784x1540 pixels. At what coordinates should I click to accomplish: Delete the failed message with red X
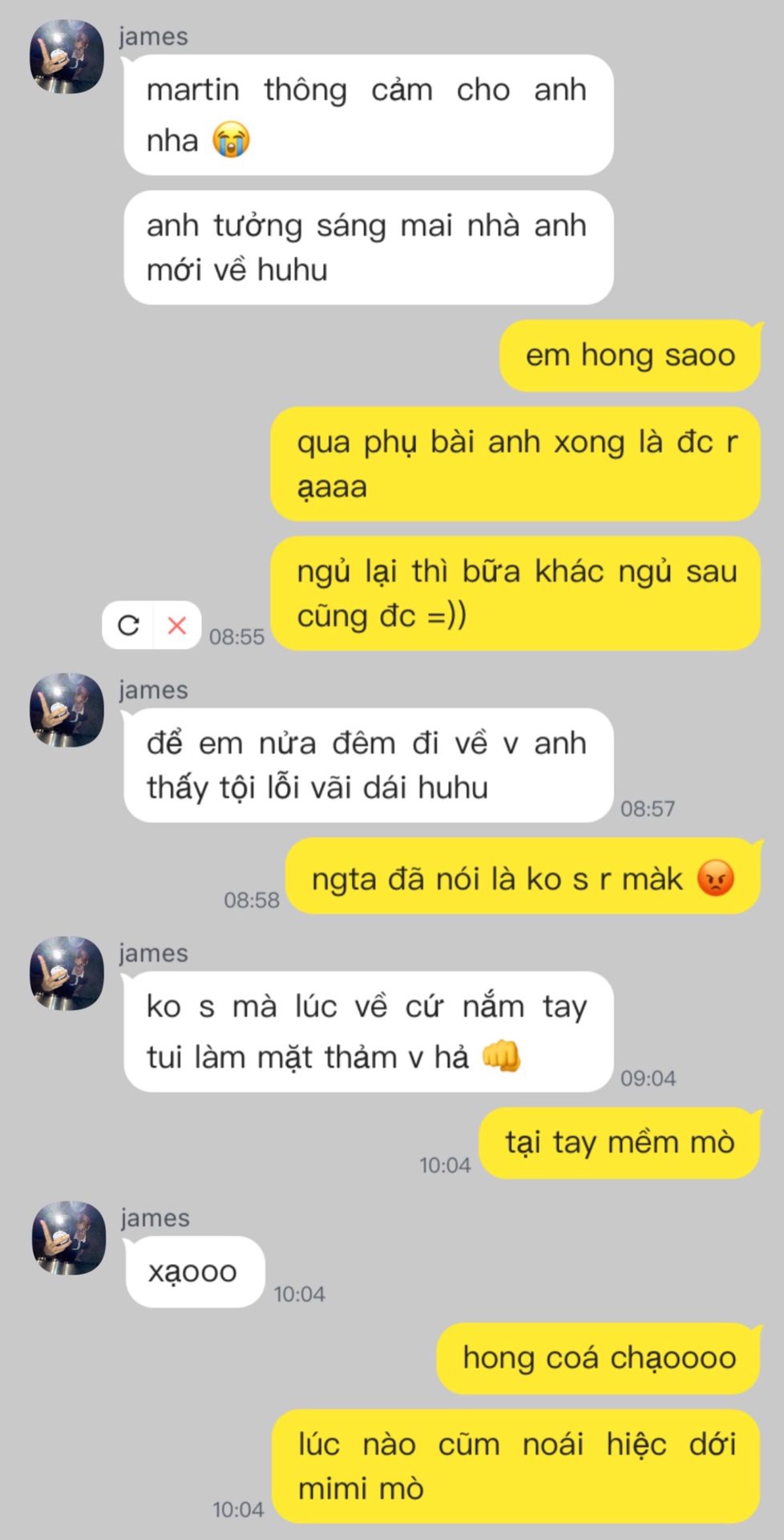tap(176, 625)
